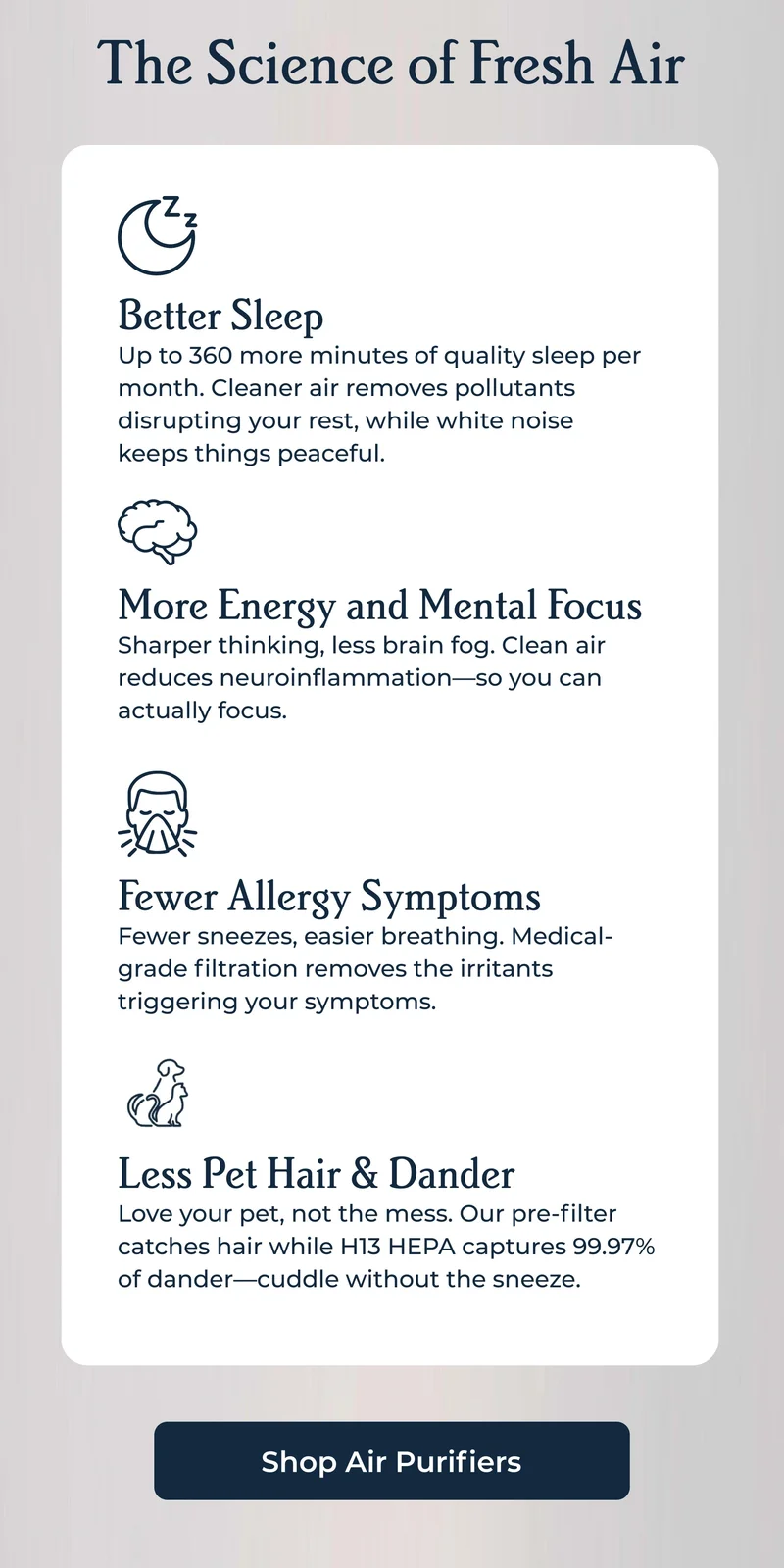Select the More Energy and Mental Focus heading

[x=380, y=606]
